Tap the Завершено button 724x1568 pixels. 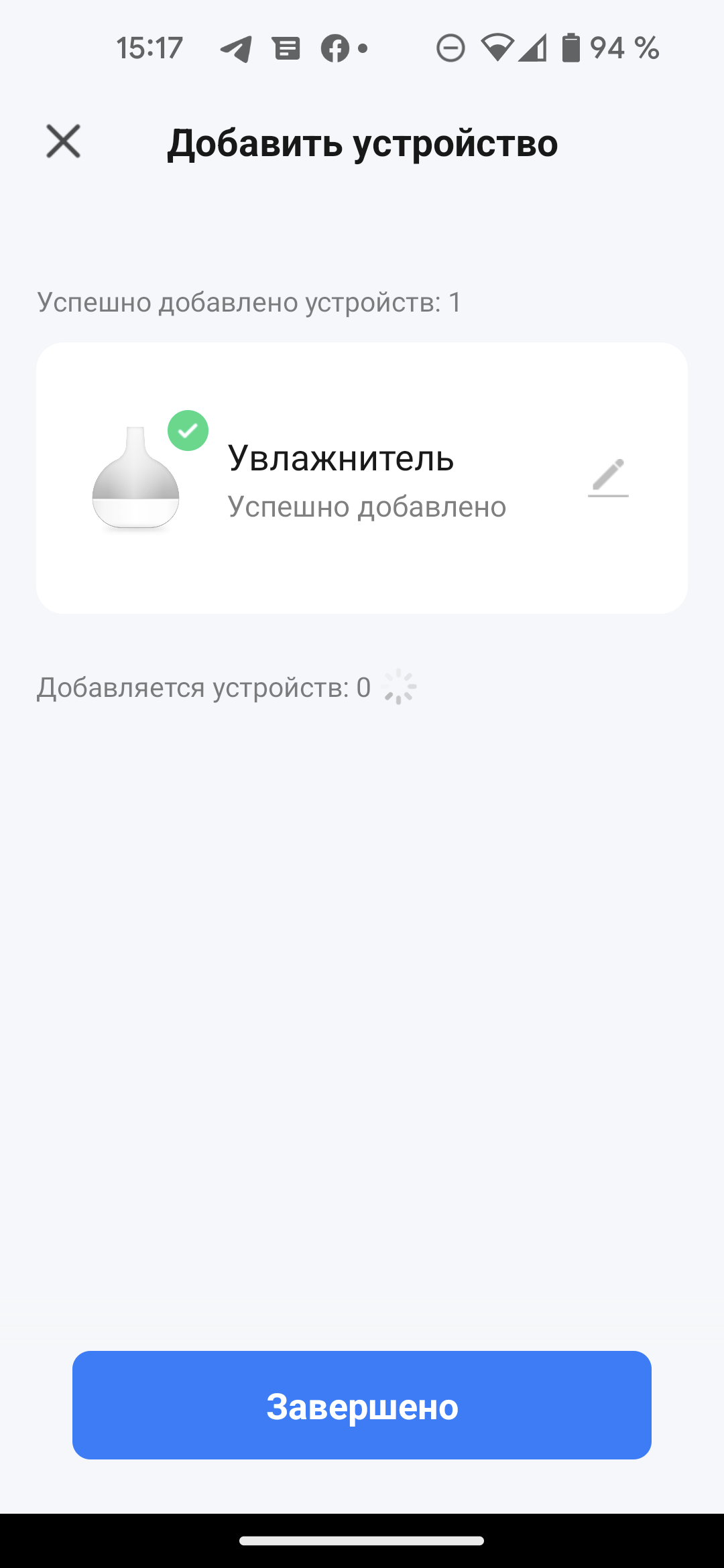[362, 1405]
